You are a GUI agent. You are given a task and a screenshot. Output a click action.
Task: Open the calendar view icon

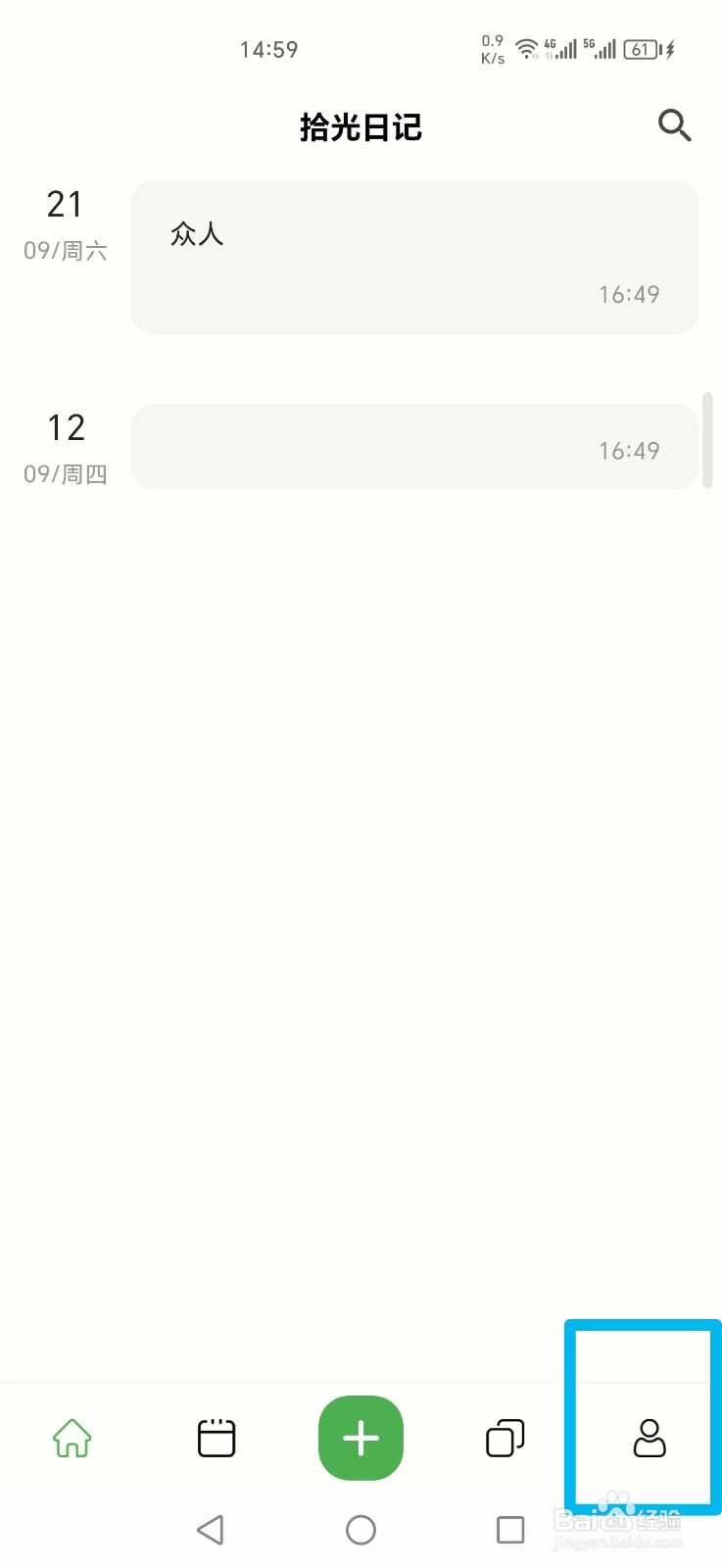pos(216,1437)
